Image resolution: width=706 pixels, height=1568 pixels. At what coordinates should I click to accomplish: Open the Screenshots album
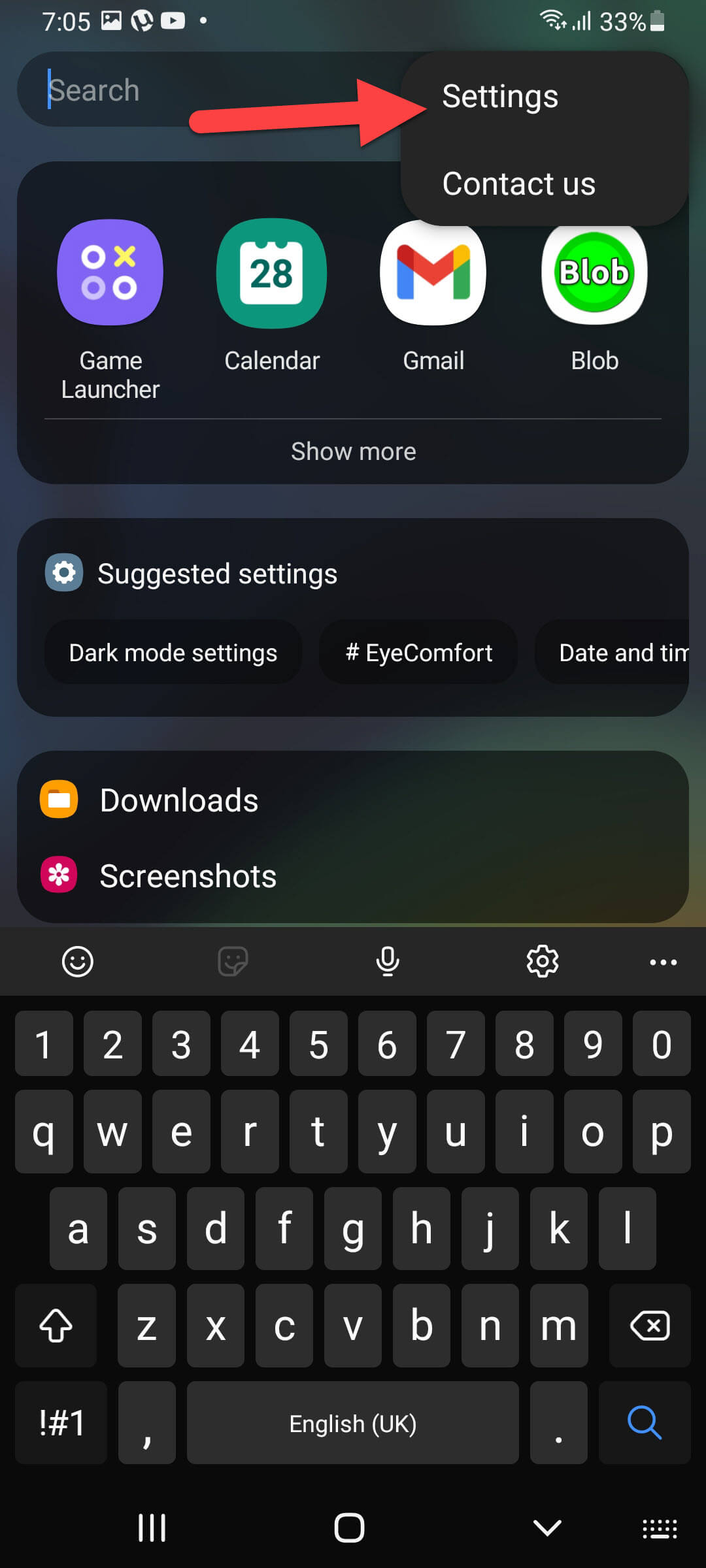tap(188, 876)
